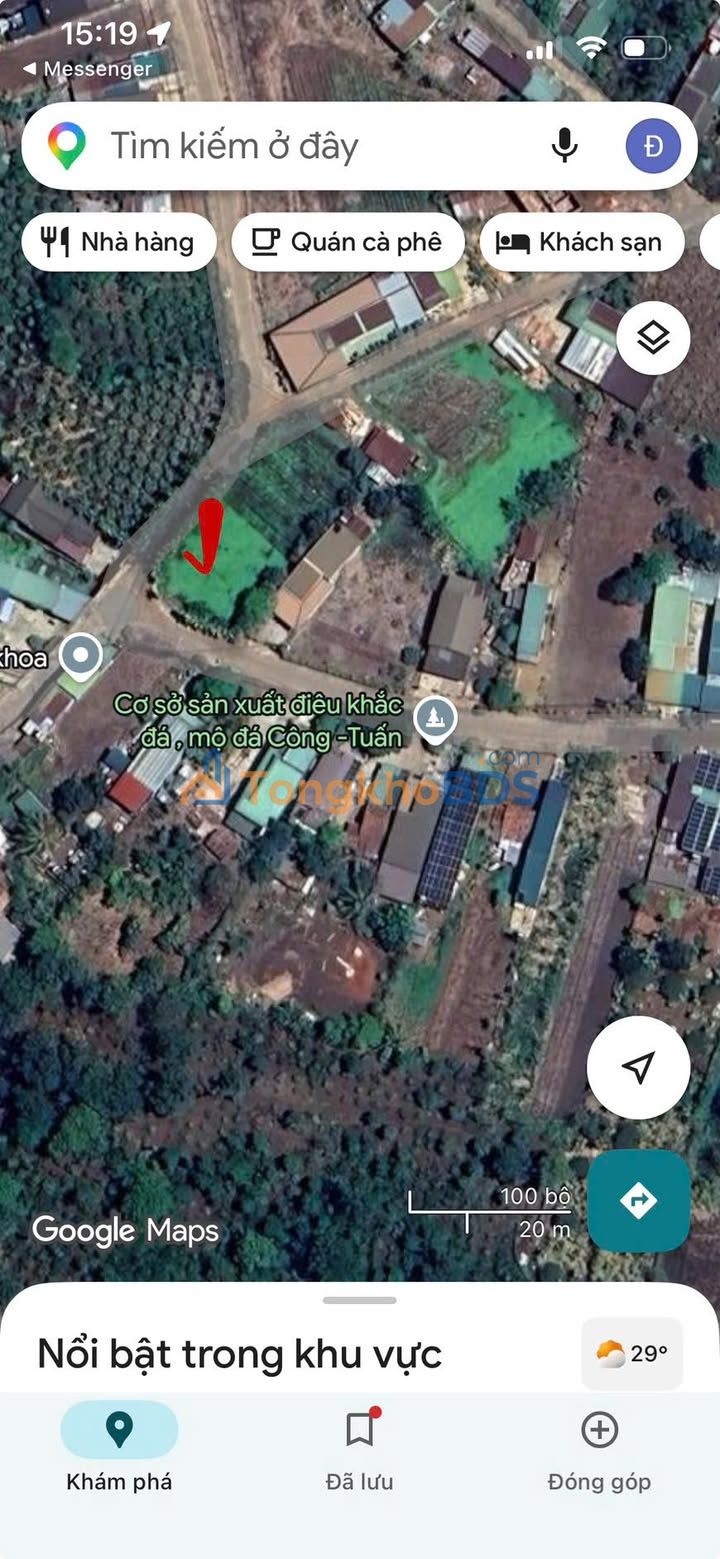Tap the grey location pin near khoa
720x1559 pixels.
[81, 657]
